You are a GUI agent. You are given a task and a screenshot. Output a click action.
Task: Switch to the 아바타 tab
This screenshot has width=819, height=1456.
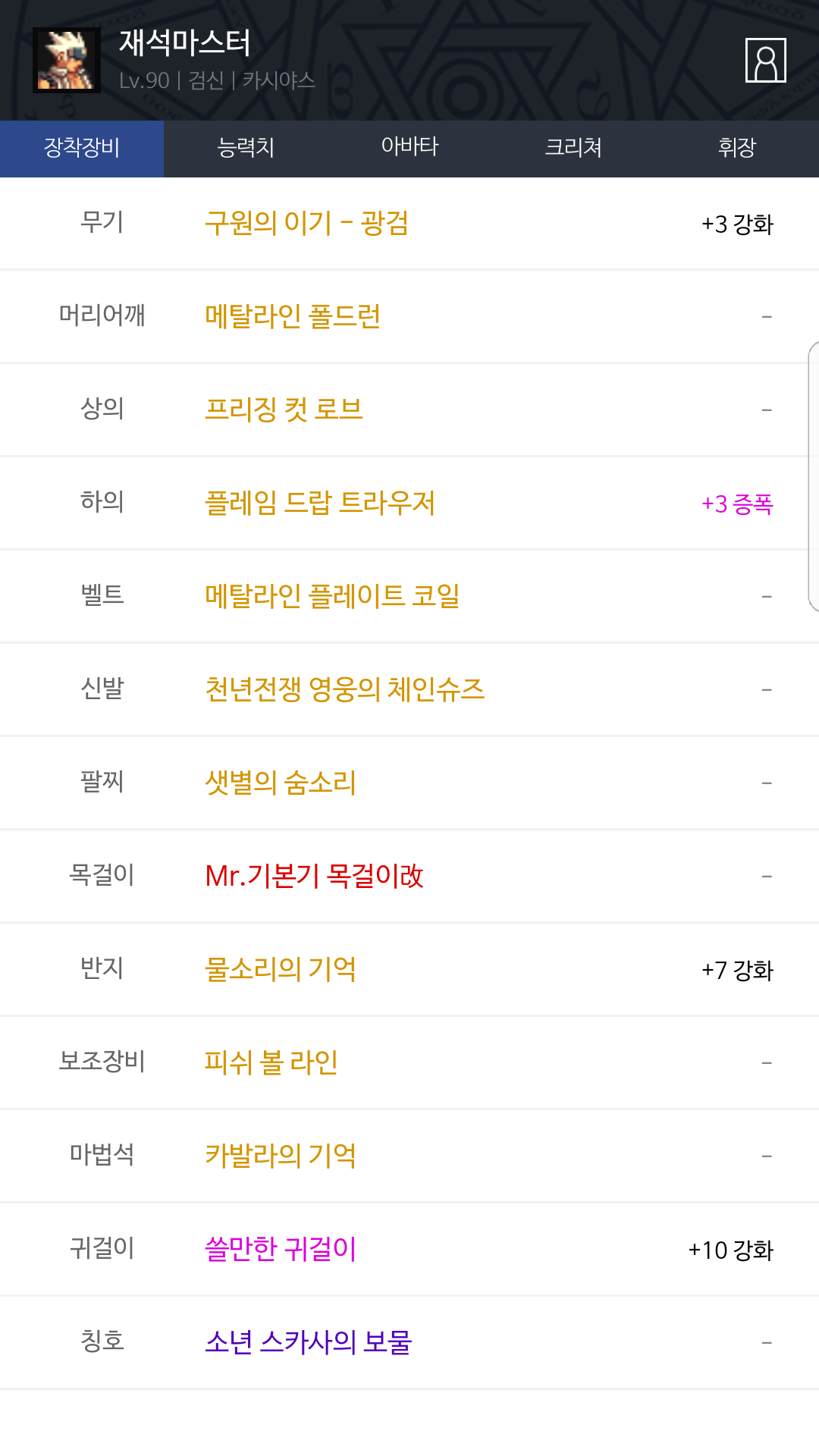pyautogui.click(x=409, y=148)
